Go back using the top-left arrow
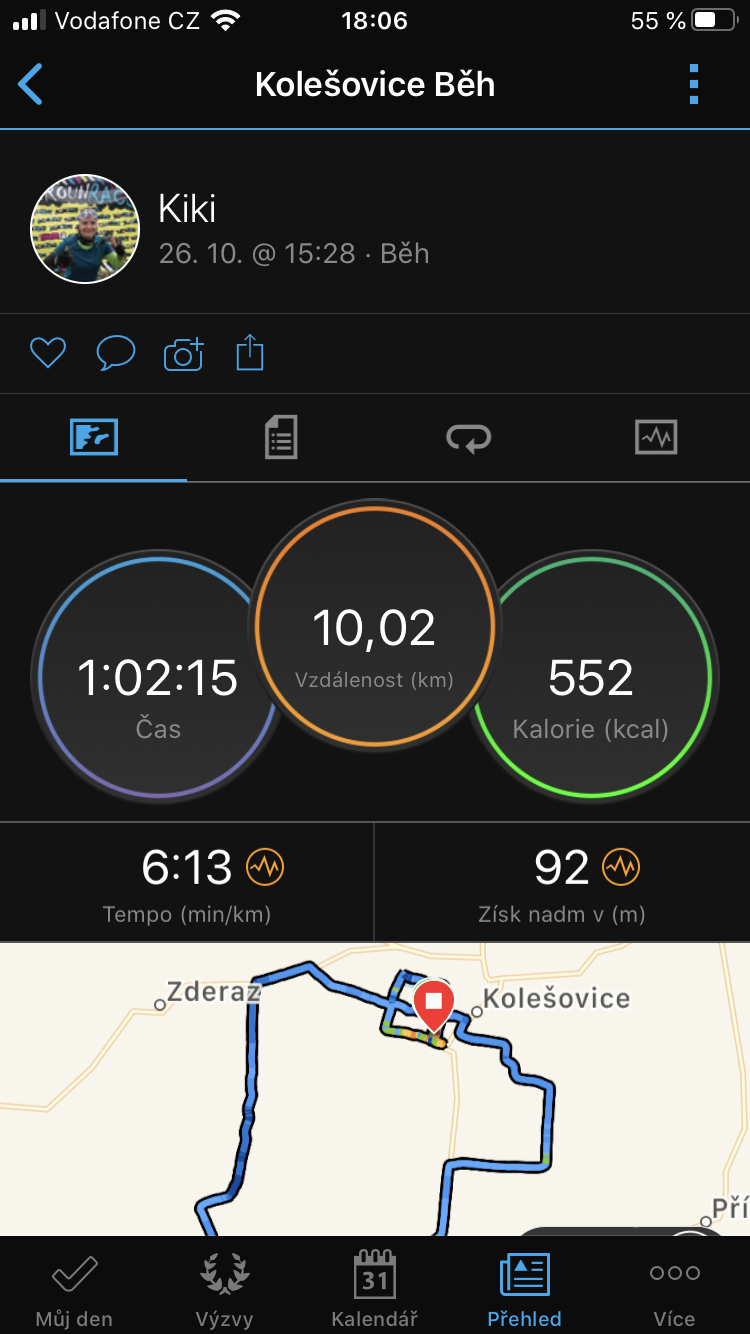750x1334 pixels. (x=31, y=84)
